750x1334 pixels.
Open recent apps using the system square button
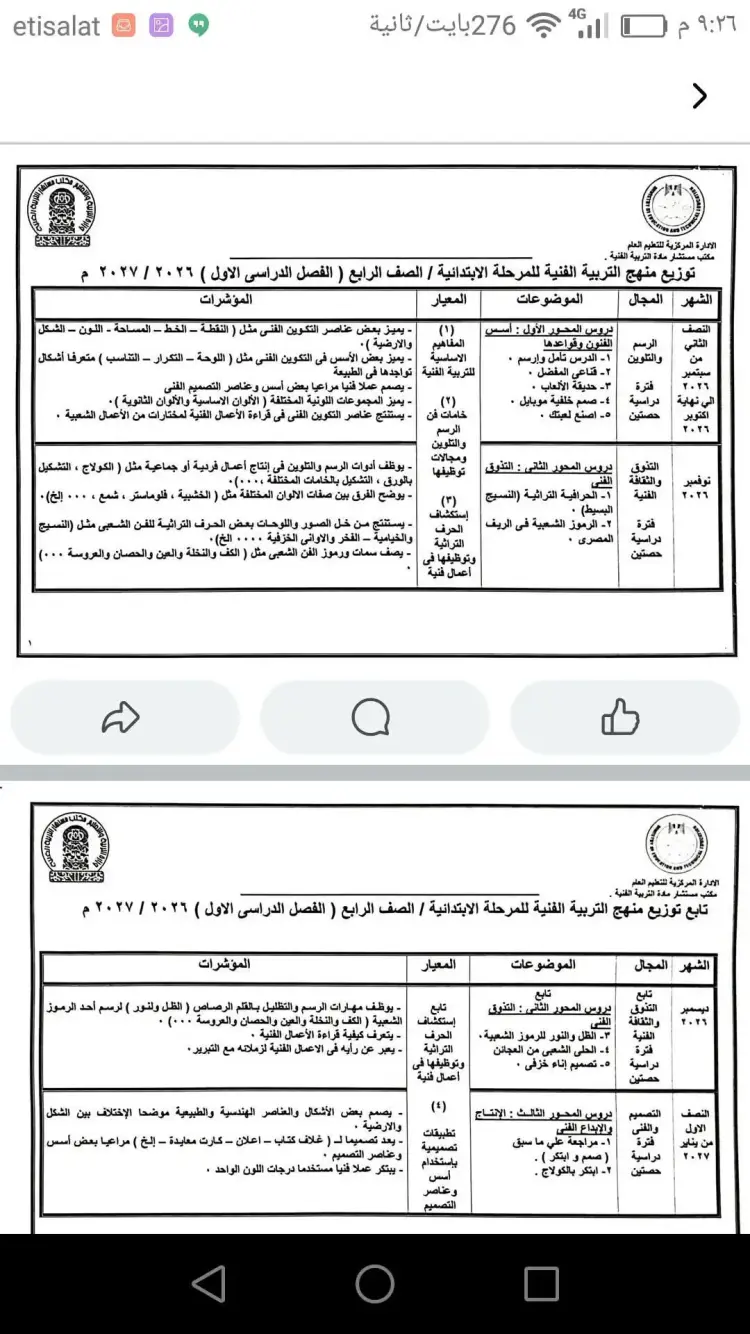click(x=541, y=1284)
